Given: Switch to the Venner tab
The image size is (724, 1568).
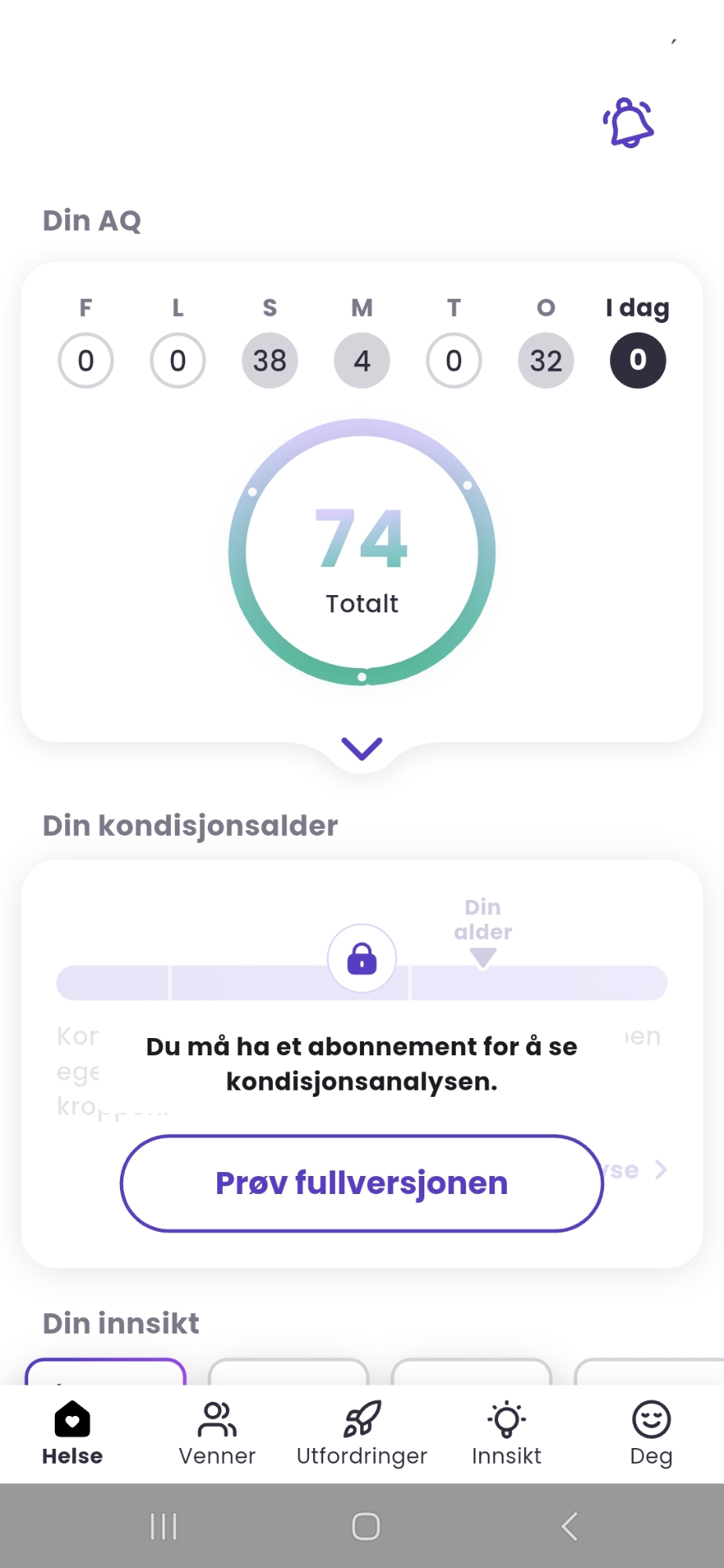Looking at the screenshot, I should (217, 1434).
